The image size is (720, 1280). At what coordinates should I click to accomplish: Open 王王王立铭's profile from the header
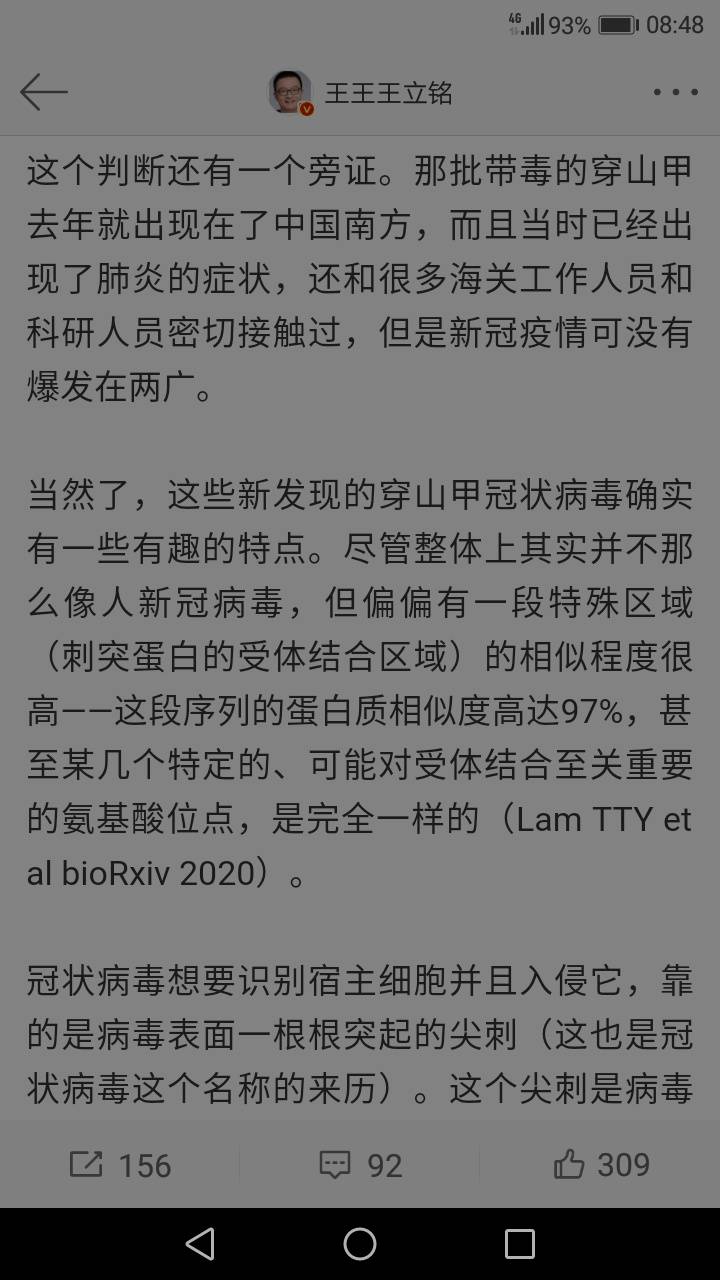(x=360, y=93)
